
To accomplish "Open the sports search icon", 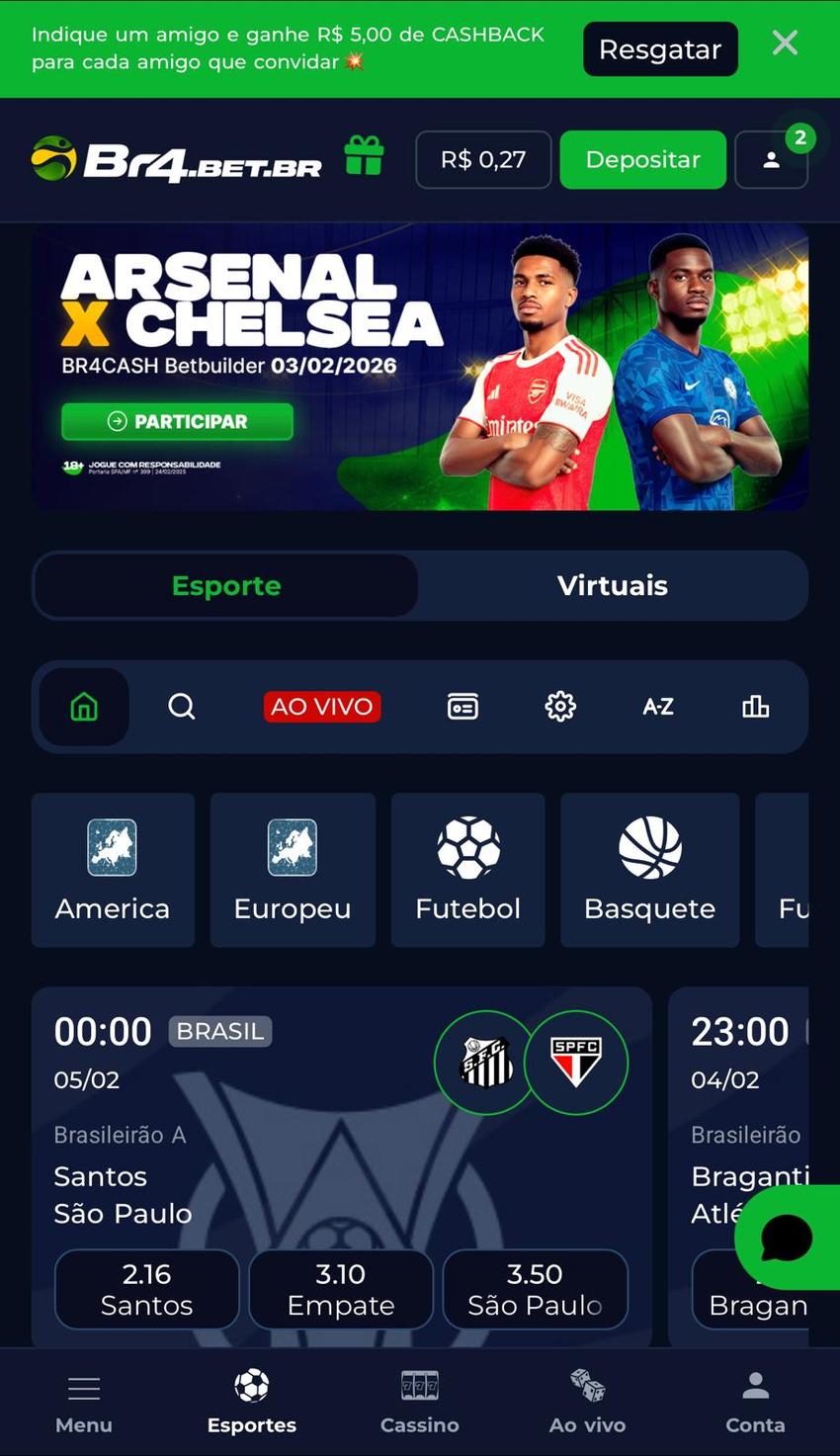I will tap(182, 707).
